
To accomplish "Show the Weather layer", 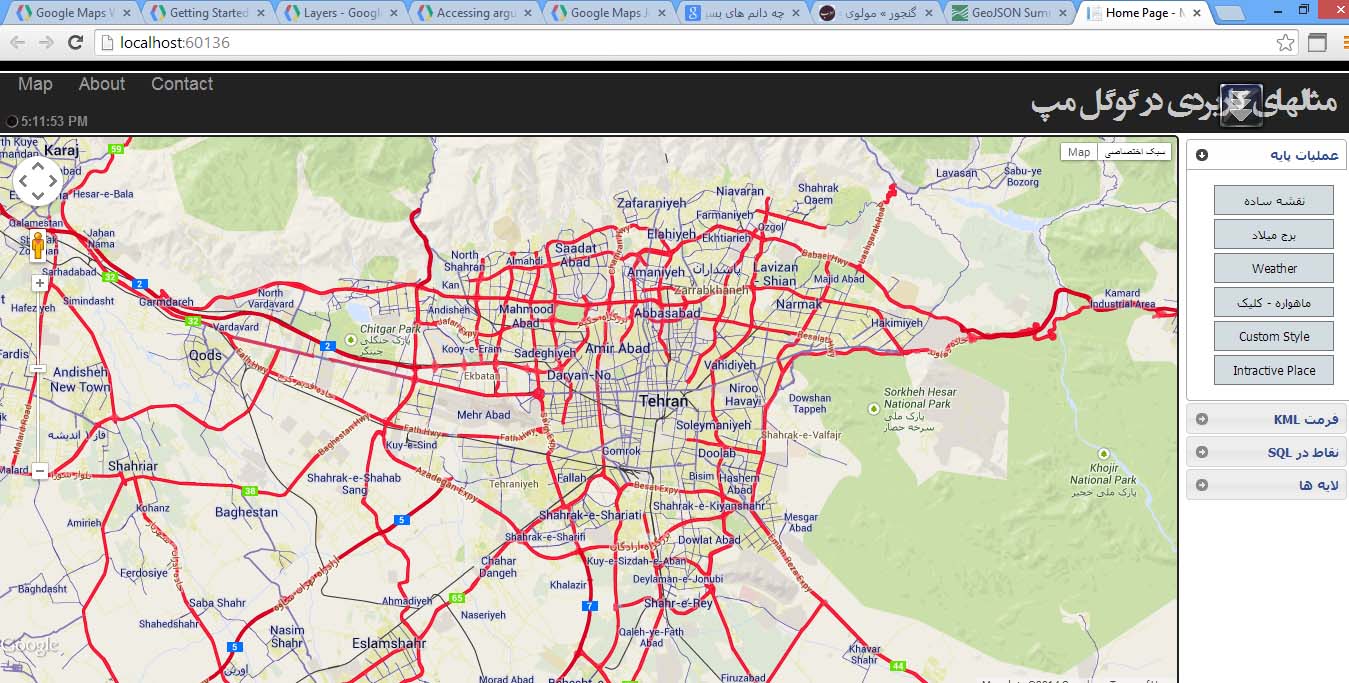I will tap(1273, 268).
